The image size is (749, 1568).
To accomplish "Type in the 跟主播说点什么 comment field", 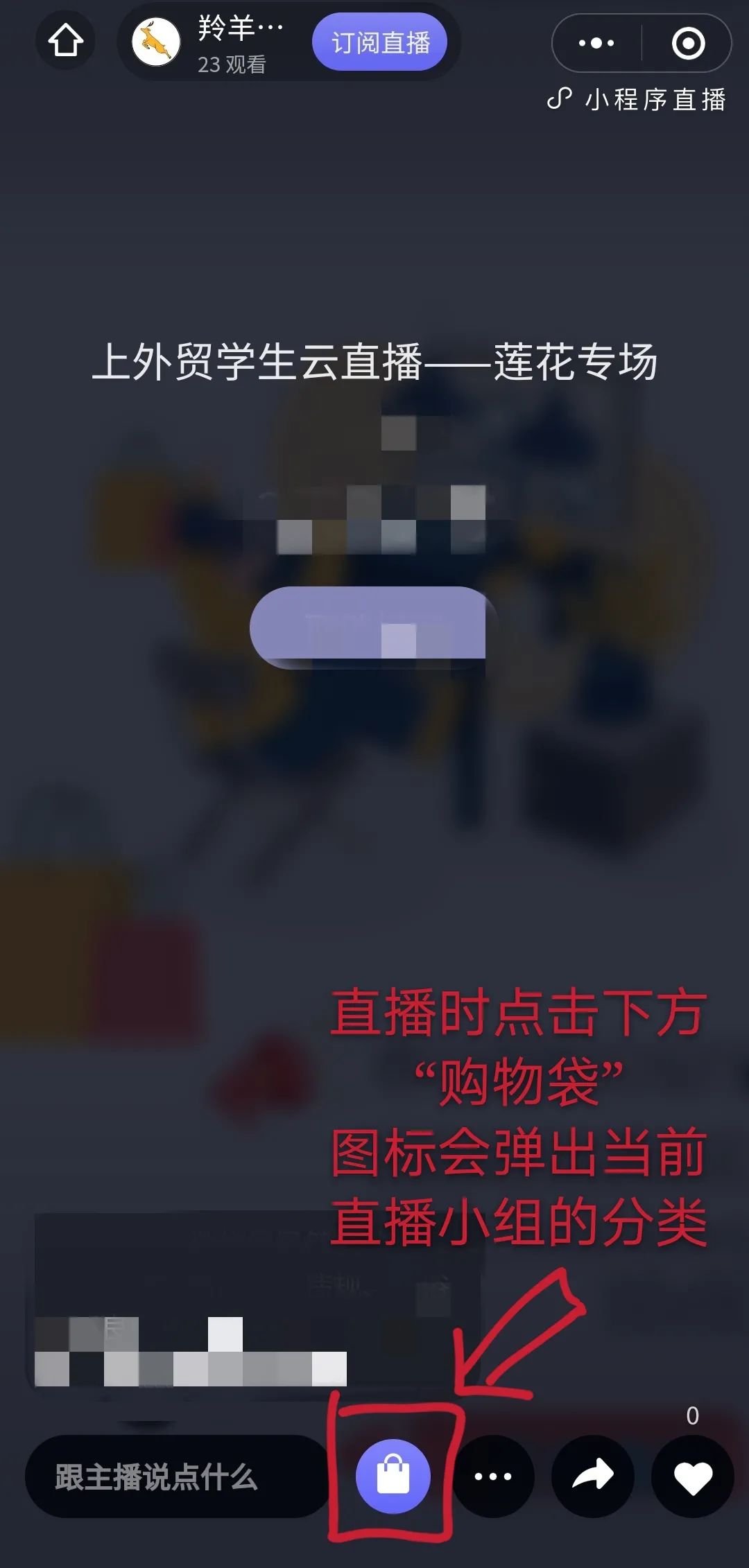I will click(177, 1476).
